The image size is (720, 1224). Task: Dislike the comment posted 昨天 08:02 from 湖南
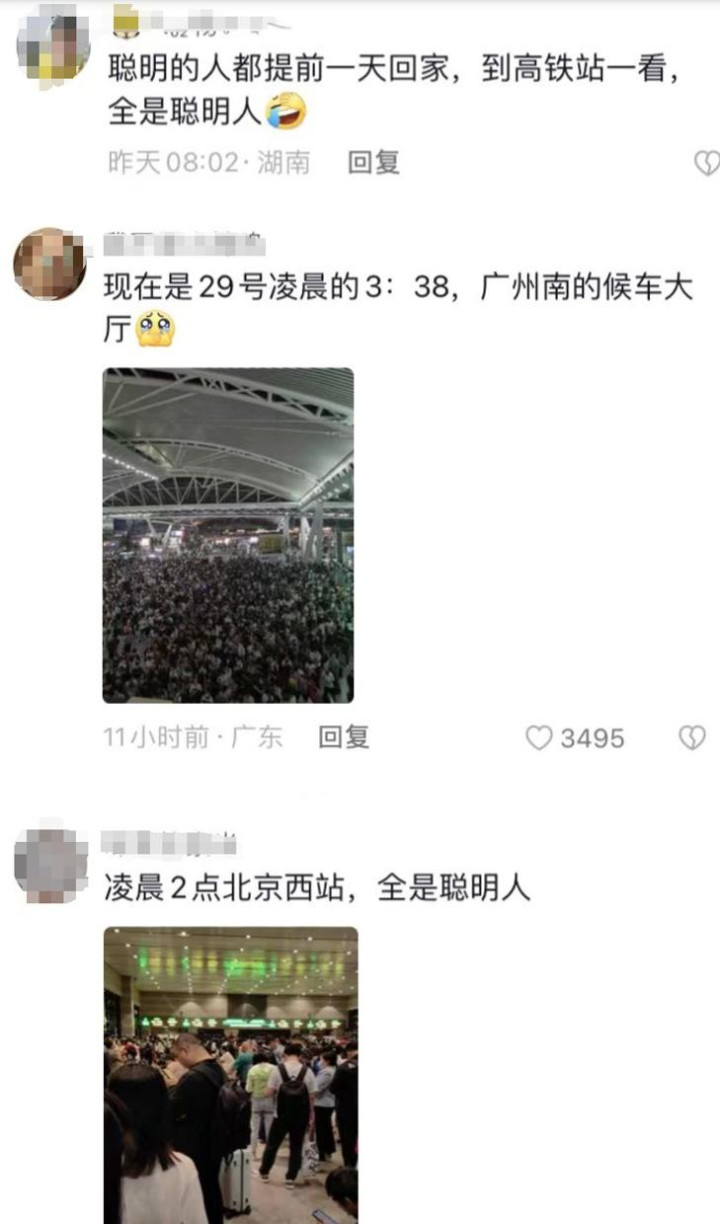[708, 163]
